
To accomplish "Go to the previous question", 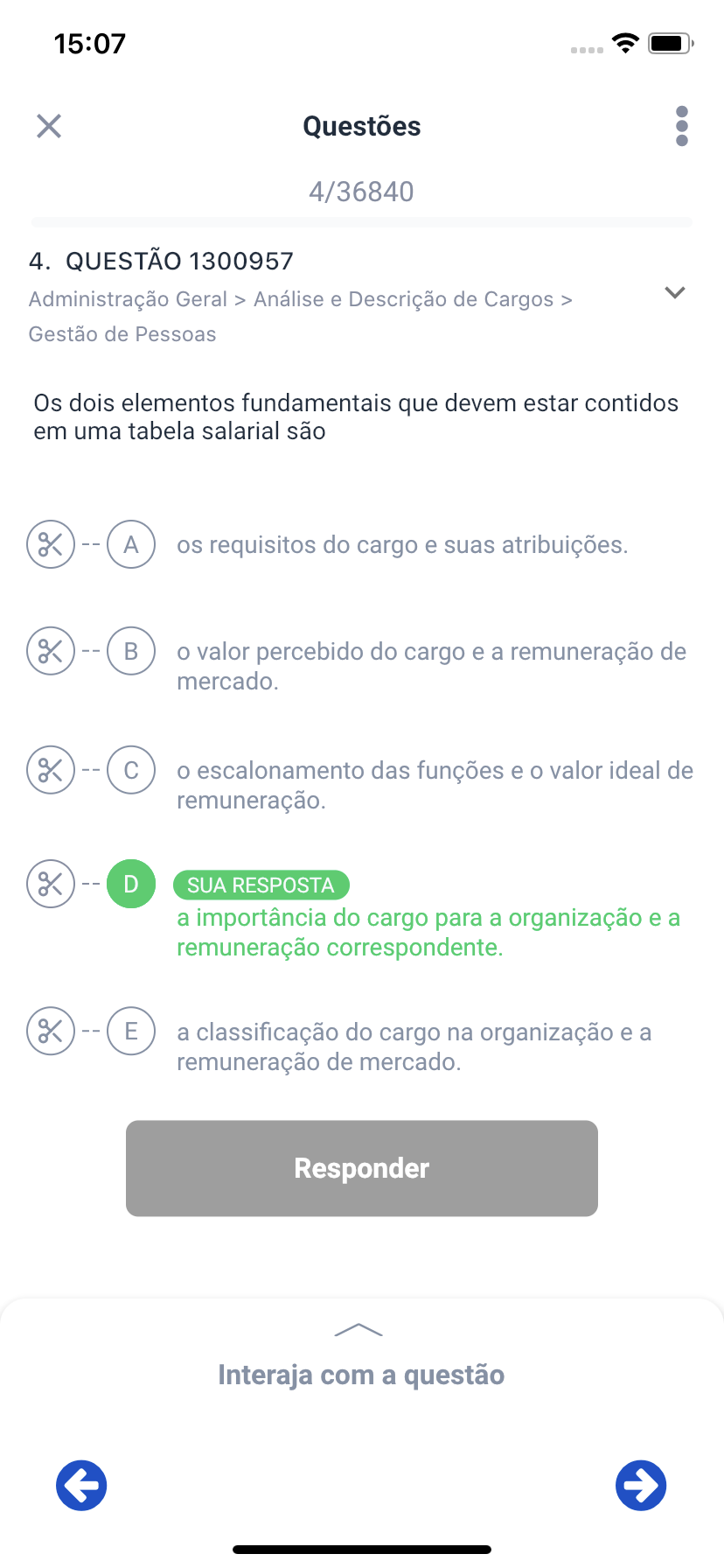I will tap(81, 1485).
